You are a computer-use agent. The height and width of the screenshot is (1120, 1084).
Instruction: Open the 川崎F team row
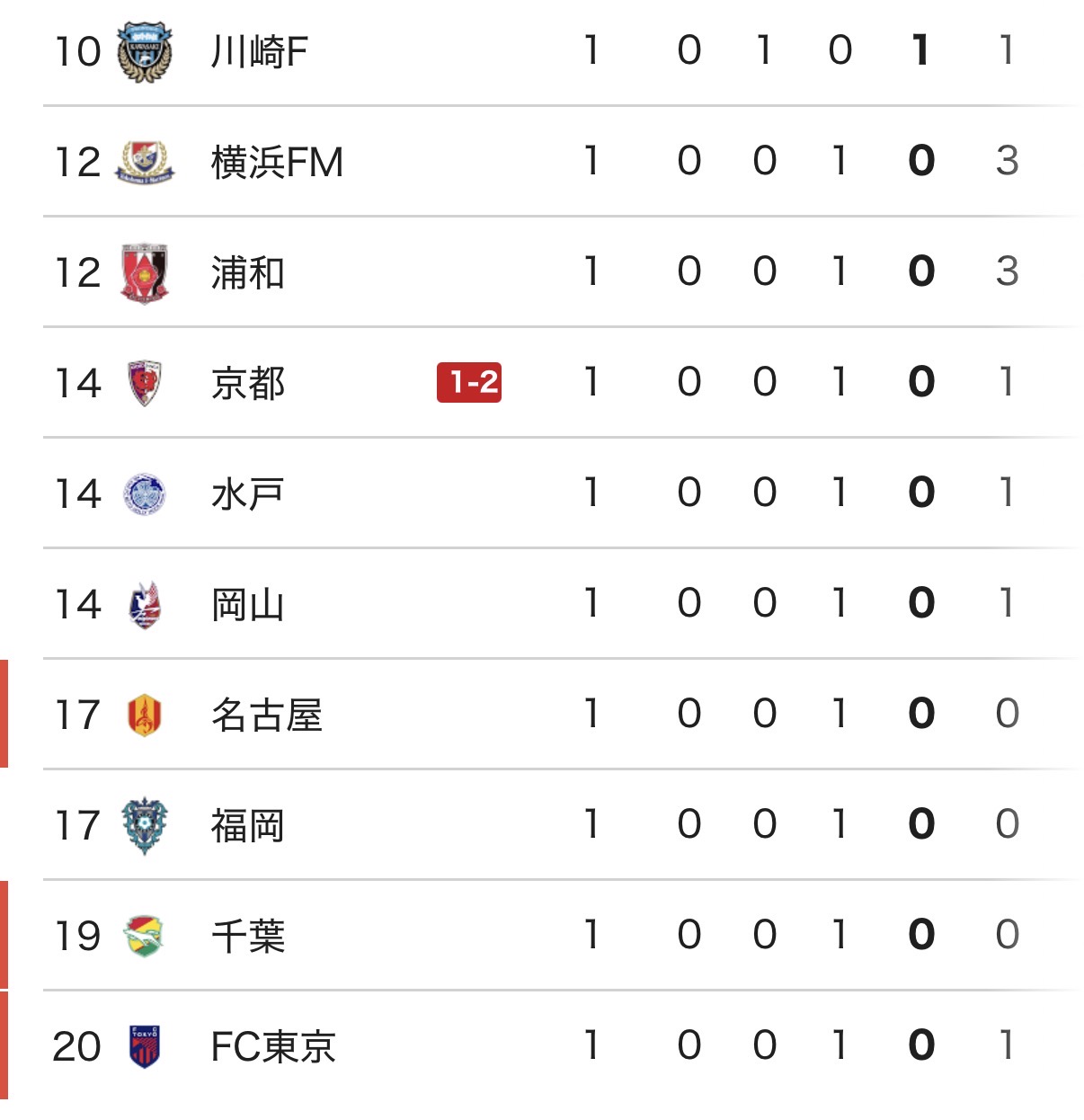point(542,50)
